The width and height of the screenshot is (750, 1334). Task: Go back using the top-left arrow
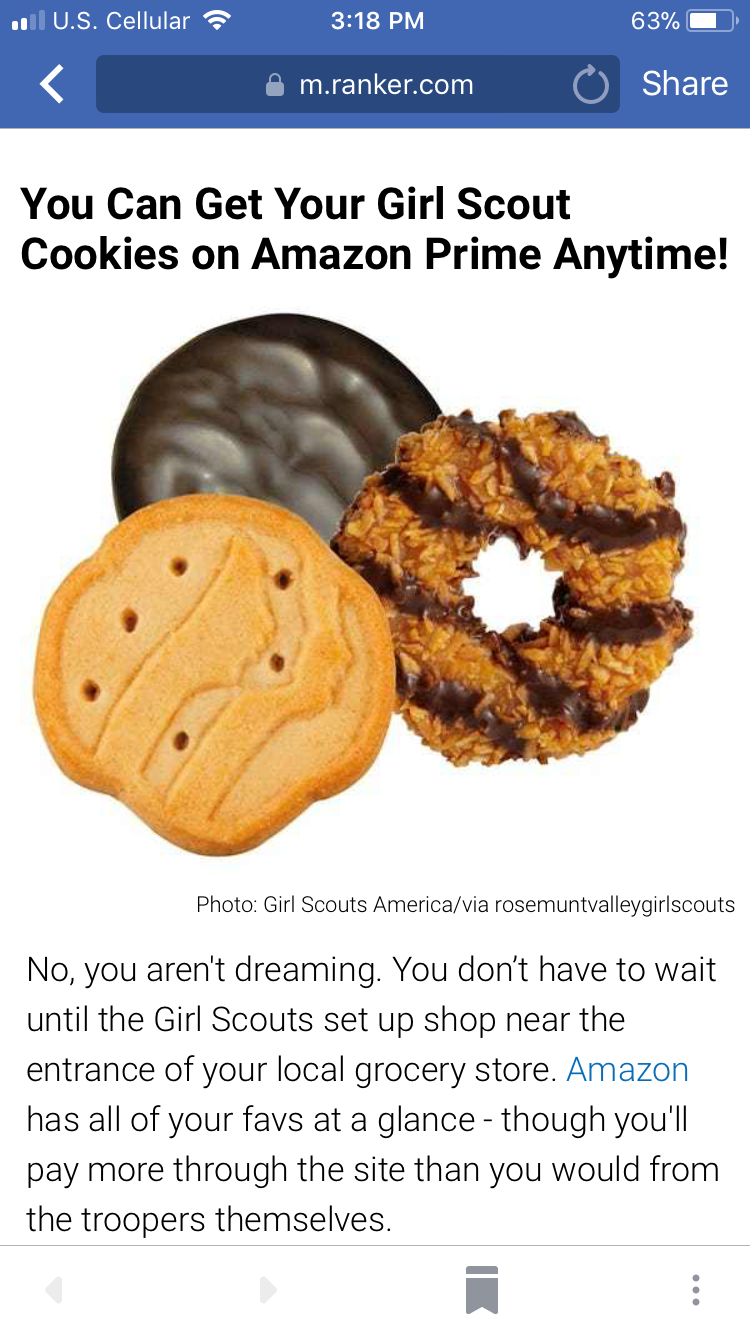pos(52,85)
